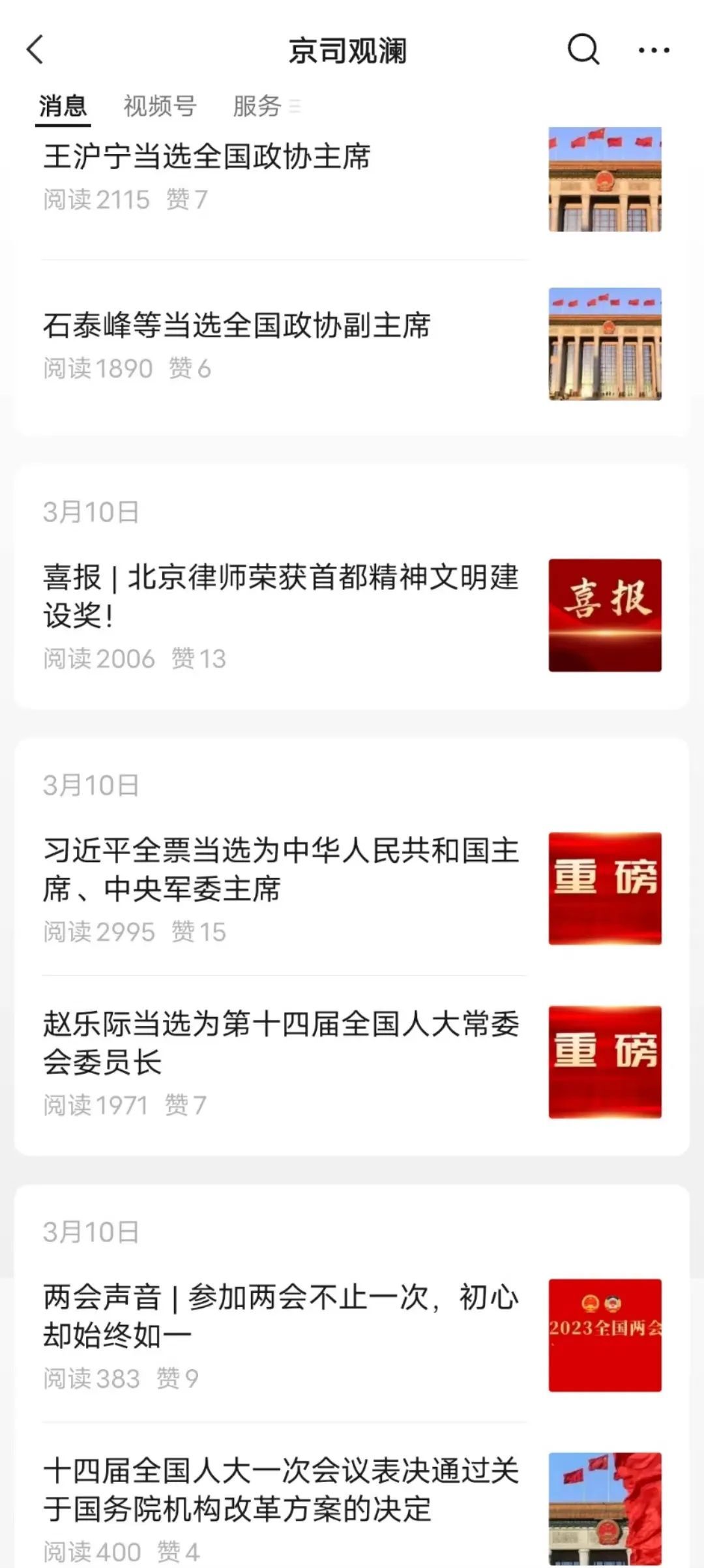Go back from 京司观澜 account page
Screen dimensions: 704x1568
35,50
